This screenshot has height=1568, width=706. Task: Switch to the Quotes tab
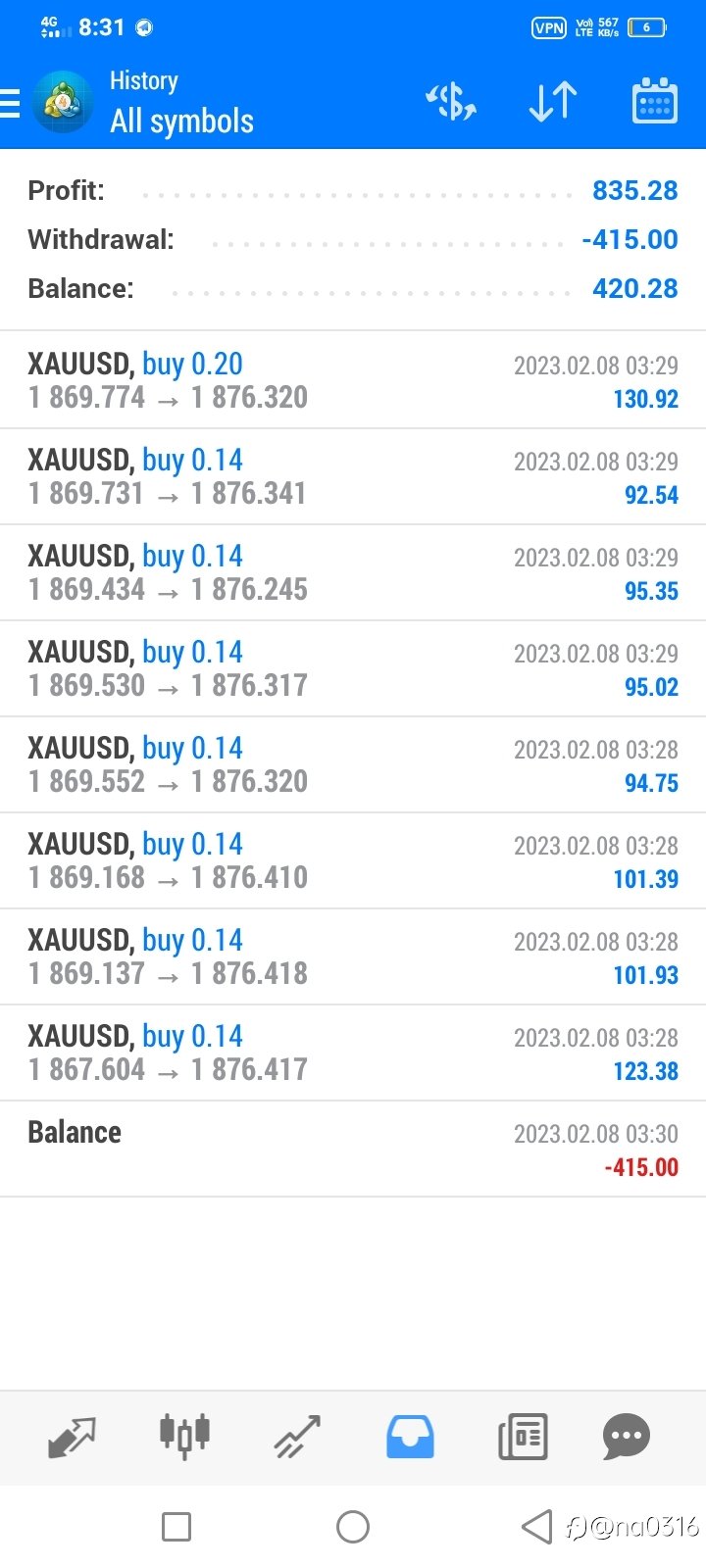point(72,1437)
